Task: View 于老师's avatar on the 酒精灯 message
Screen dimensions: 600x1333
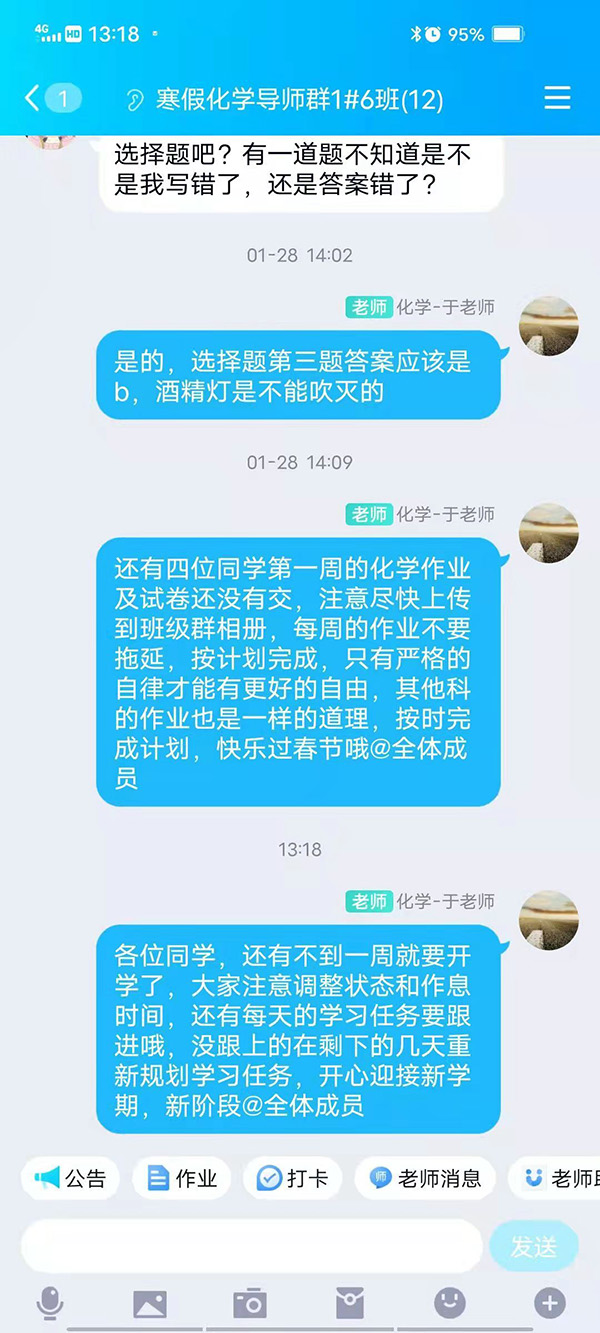Action: (x=549, y=326)
